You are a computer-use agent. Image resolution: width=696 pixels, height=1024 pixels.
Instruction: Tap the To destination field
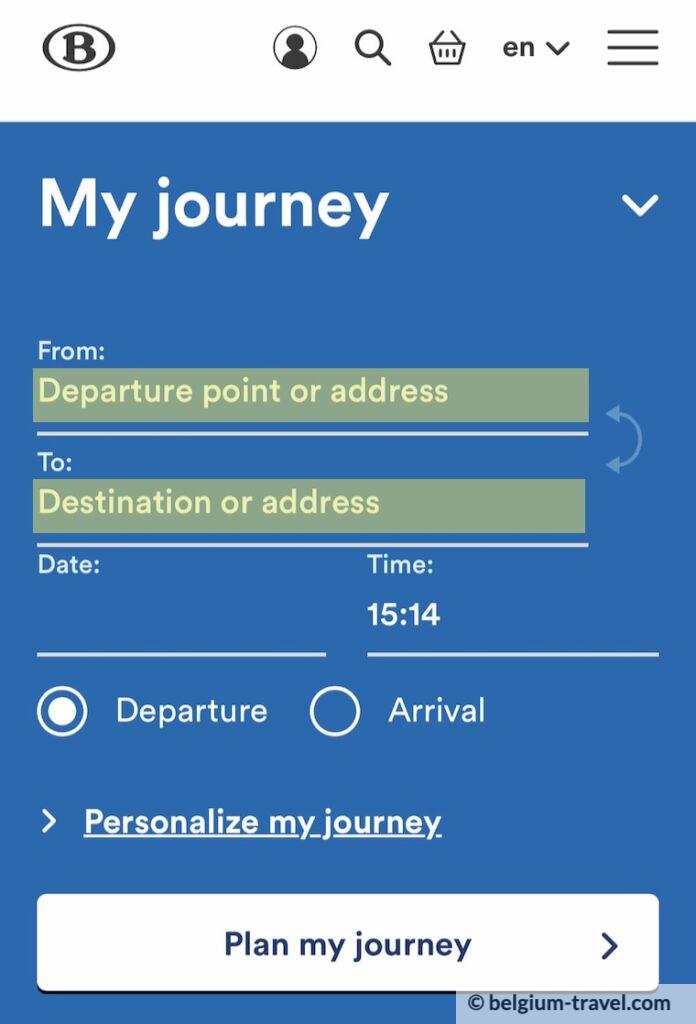point(310,505)
